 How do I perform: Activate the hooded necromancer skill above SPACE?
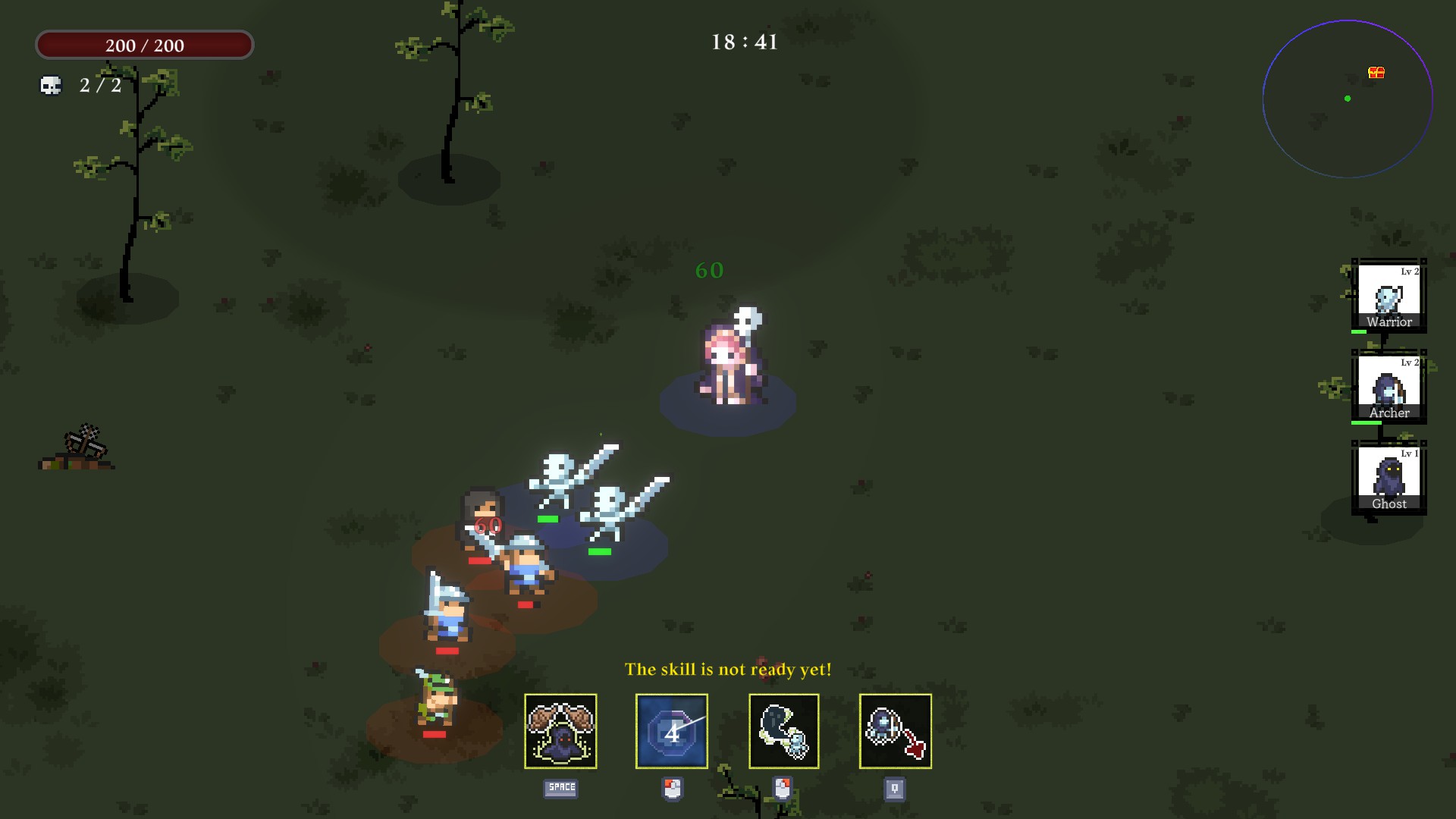(560, 731)
